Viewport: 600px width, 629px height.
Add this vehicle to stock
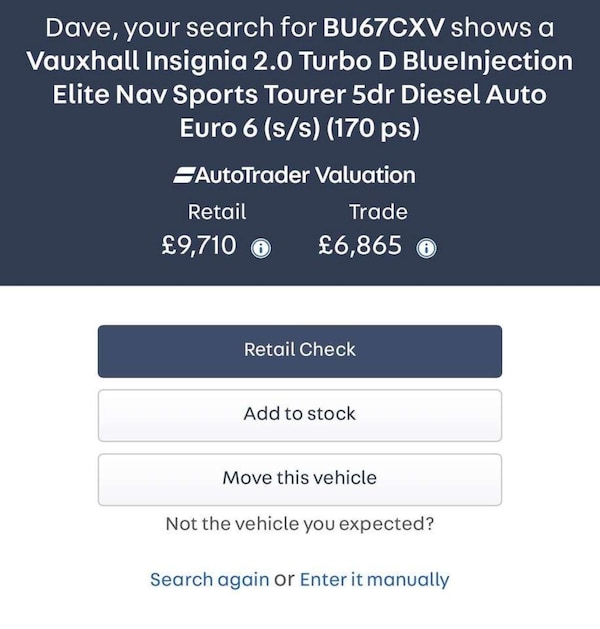point(300,414)
